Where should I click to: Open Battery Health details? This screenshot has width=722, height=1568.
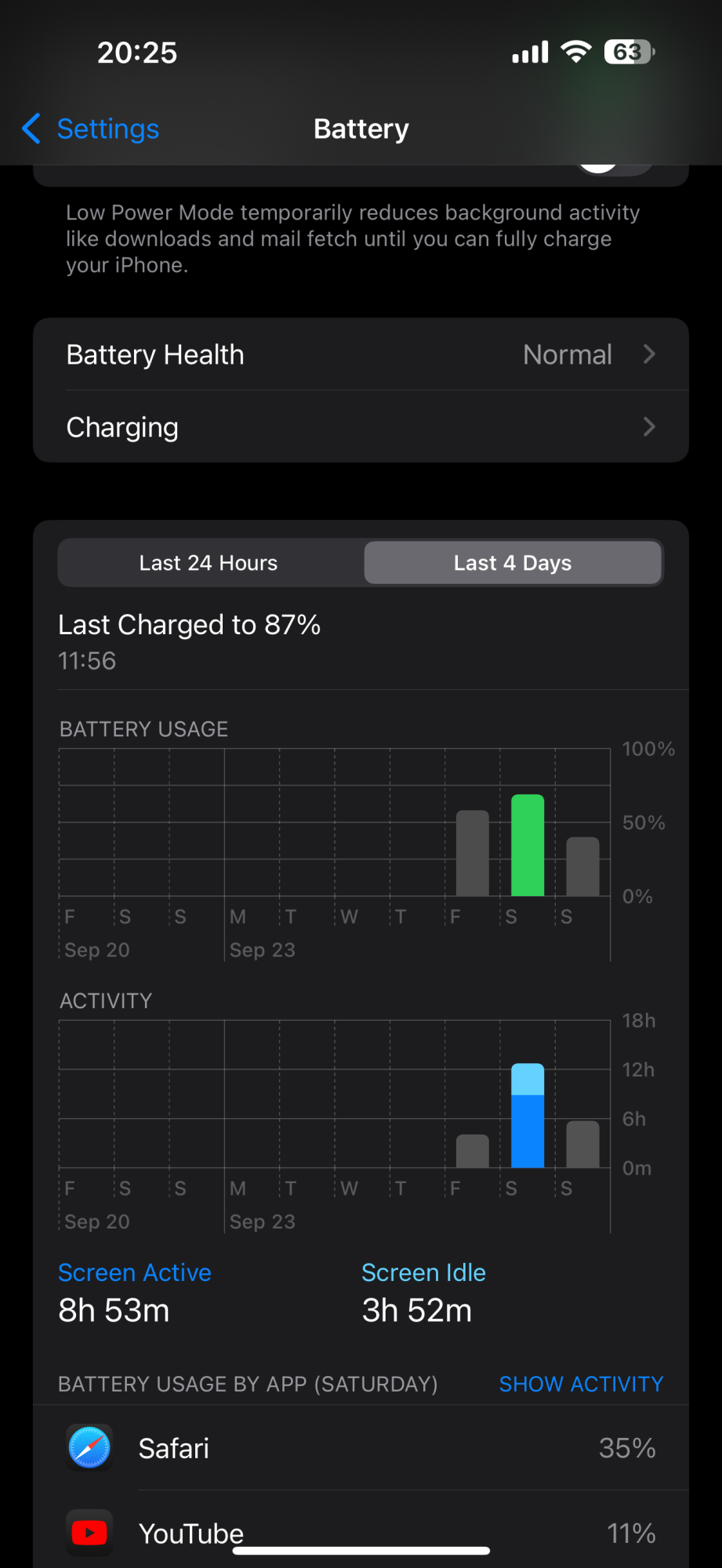click(x=361, y=354)
